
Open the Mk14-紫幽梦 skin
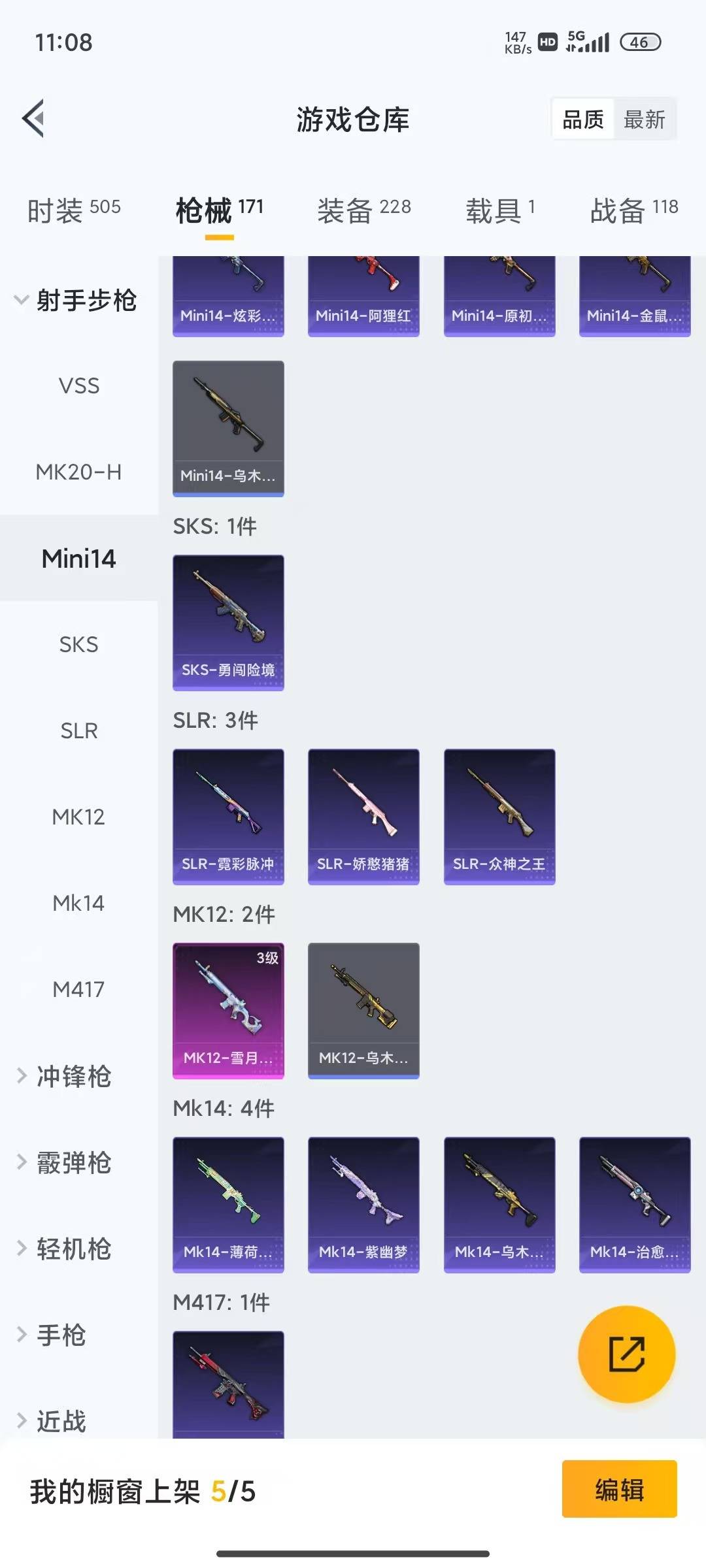coord(363,1204)
